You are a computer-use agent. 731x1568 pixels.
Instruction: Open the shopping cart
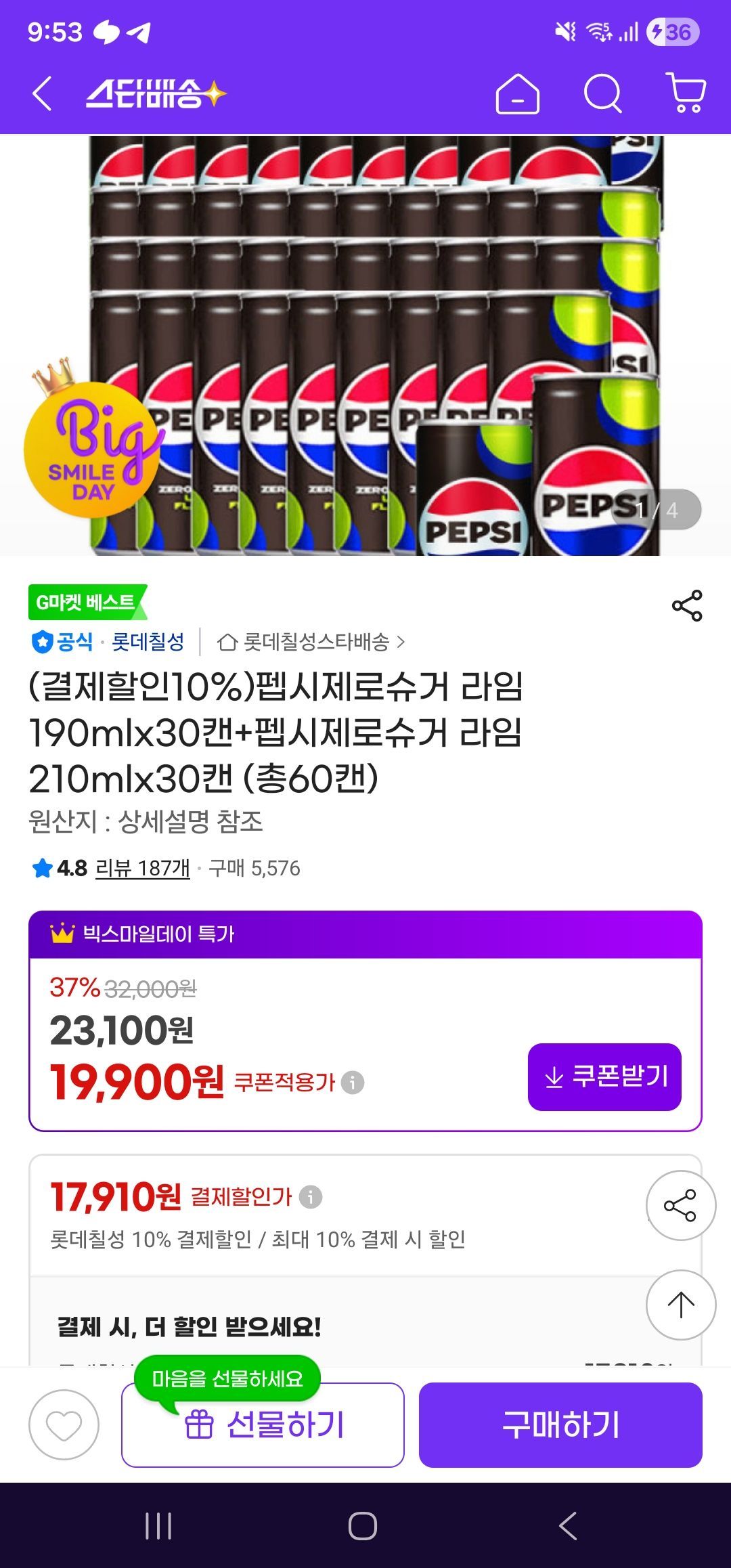coord(686,93)
